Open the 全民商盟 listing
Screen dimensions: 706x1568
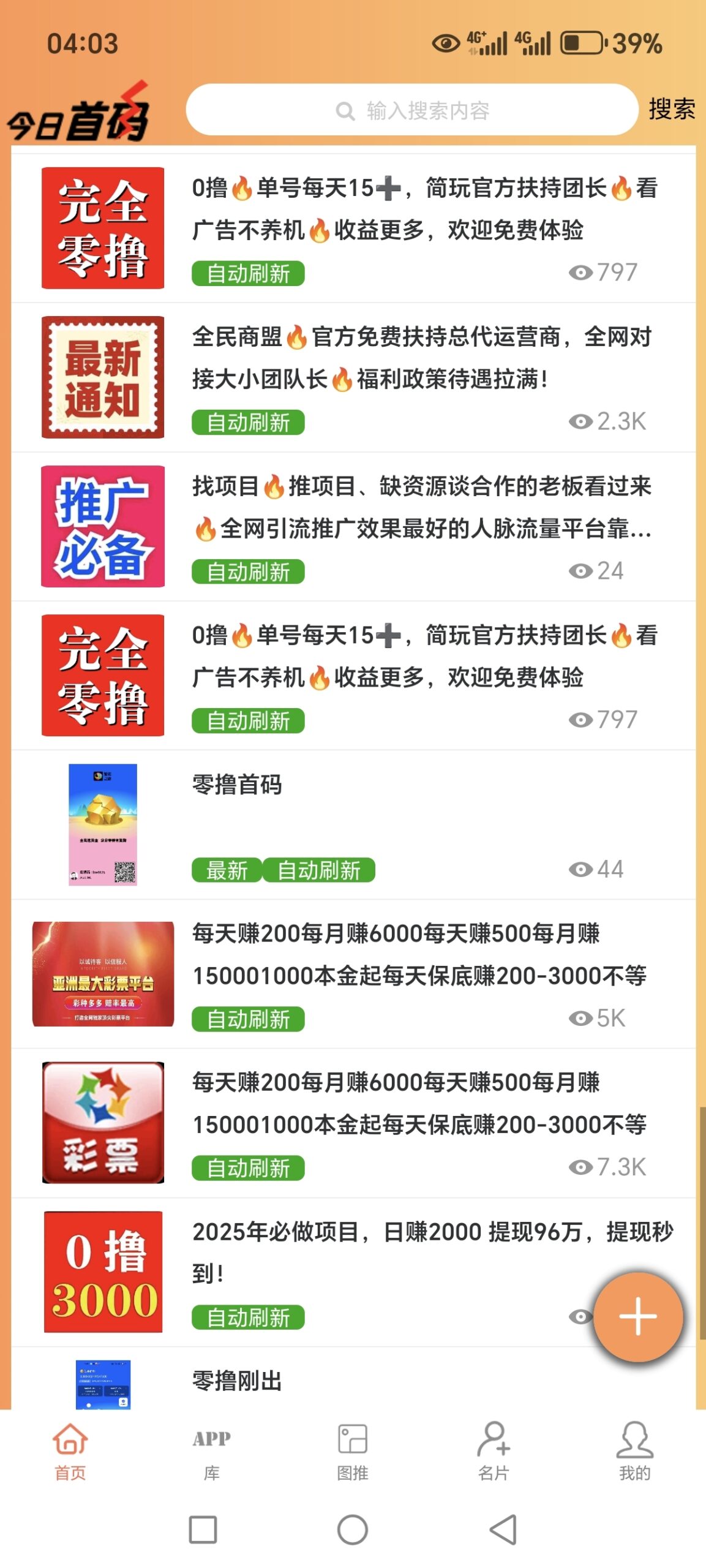pyautogui.click(x=421, y=358)
